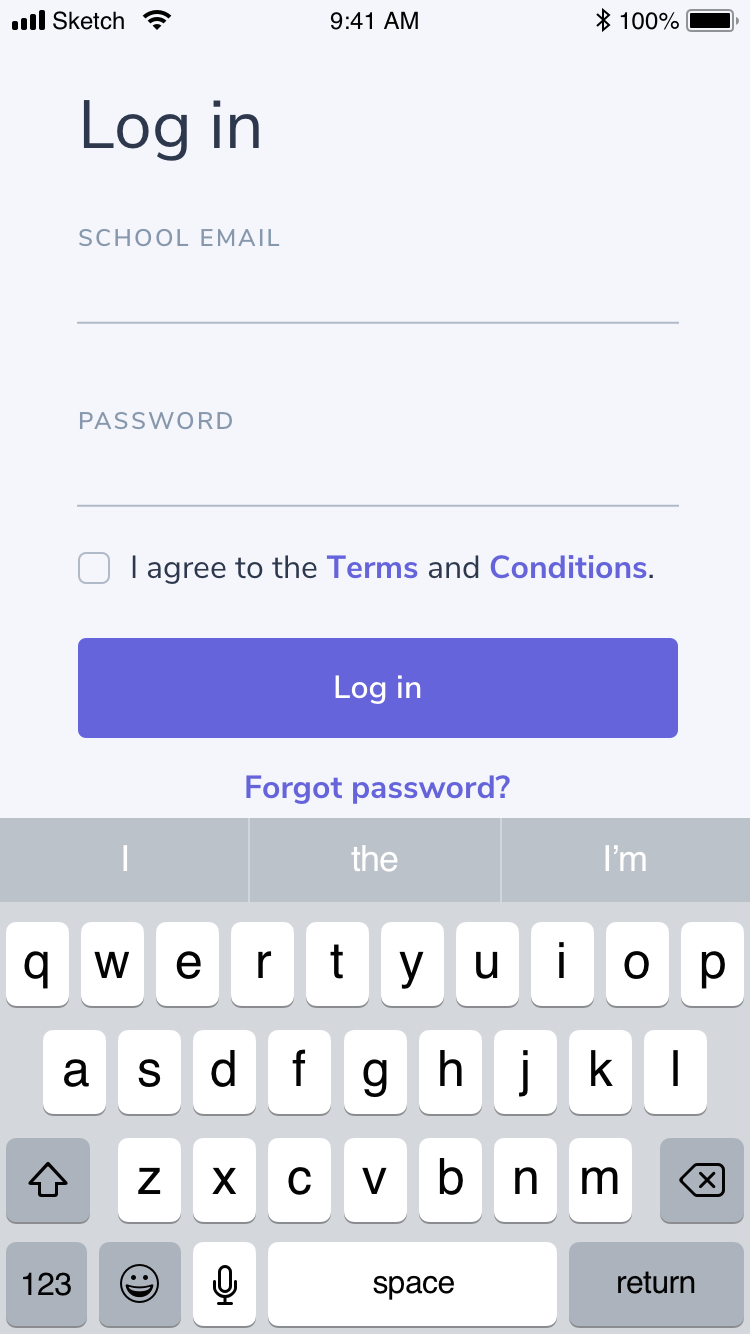Tap the battery icon in status bar

click(710, 19)
